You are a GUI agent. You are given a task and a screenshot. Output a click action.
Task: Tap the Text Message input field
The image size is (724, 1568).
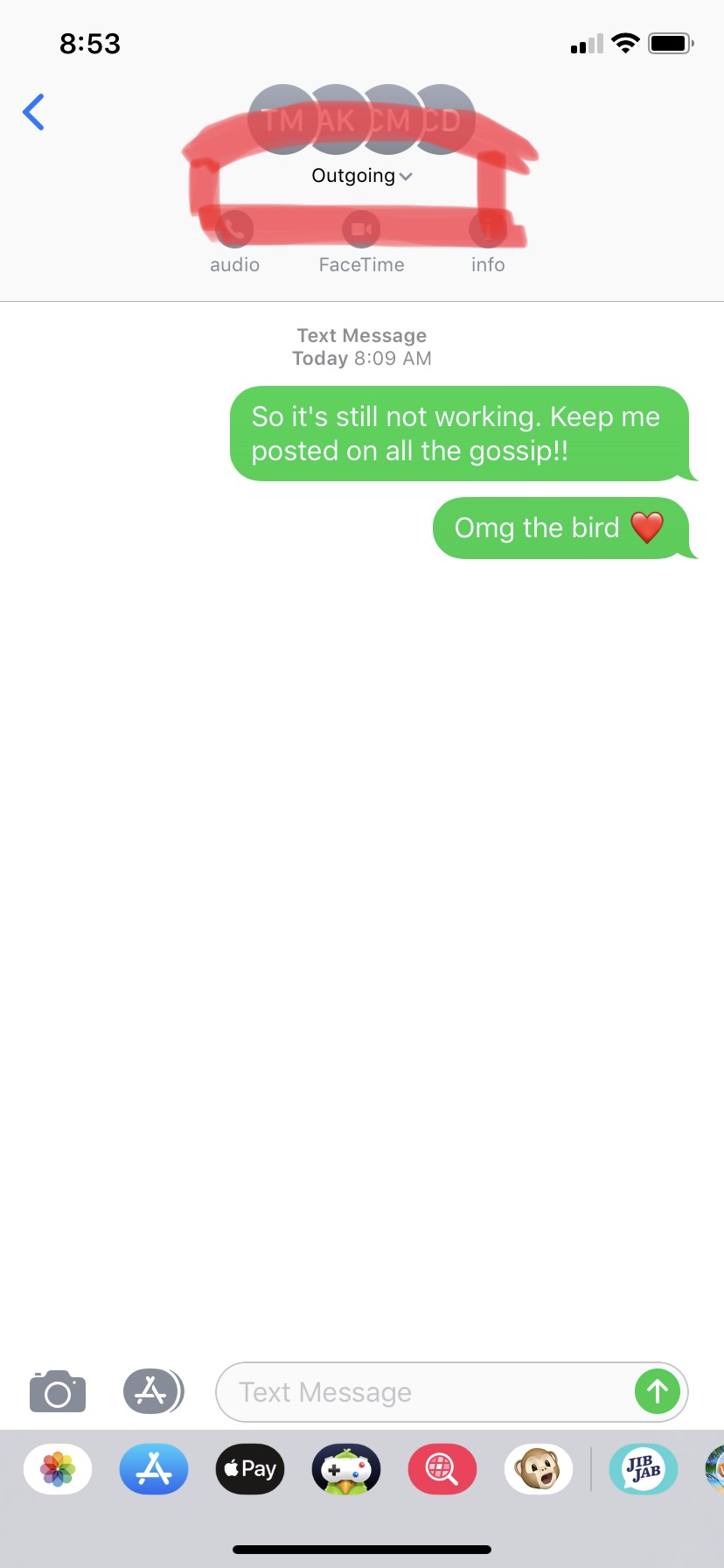click(420, 1391)
